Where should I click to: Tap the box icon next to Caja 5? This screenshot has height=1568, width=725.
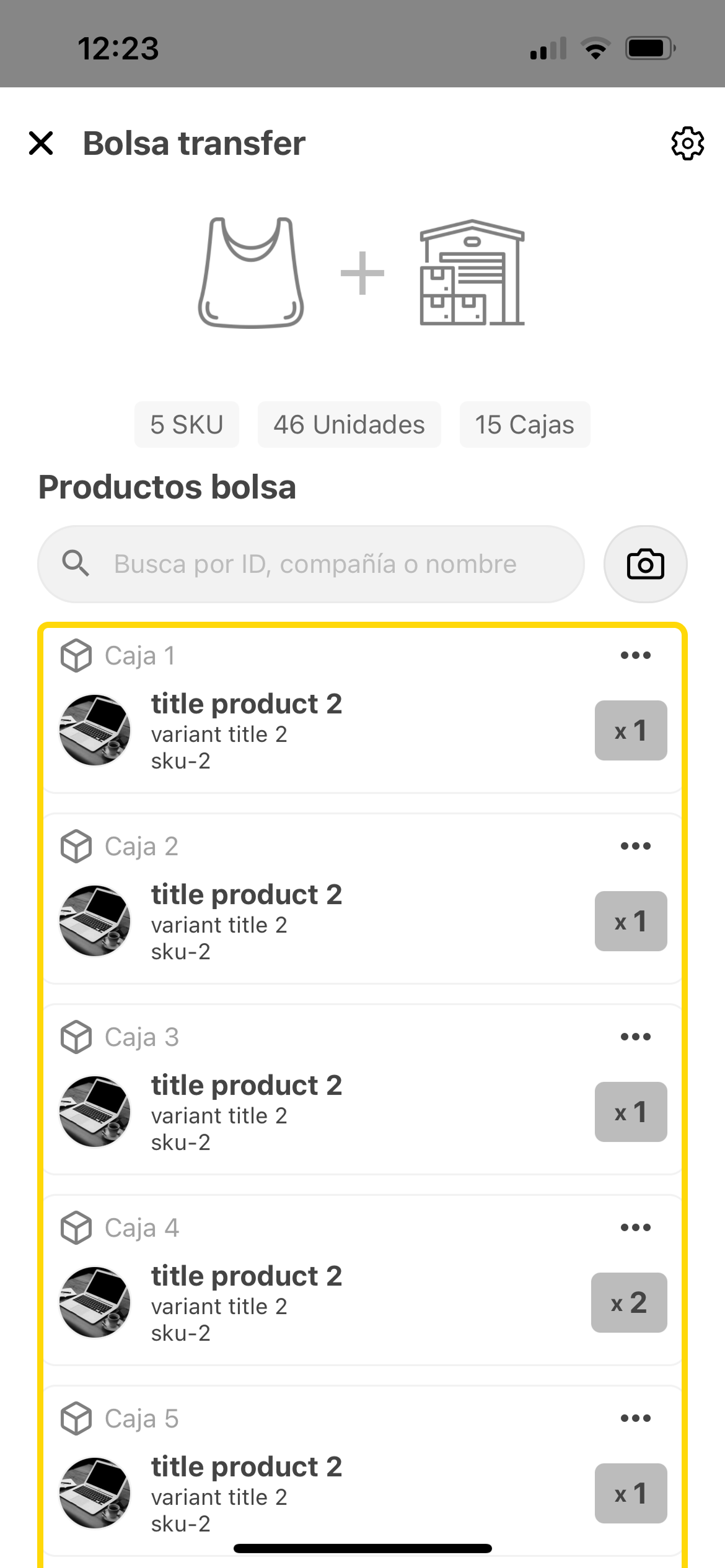pyautogui.click(x=77, y=1418)
